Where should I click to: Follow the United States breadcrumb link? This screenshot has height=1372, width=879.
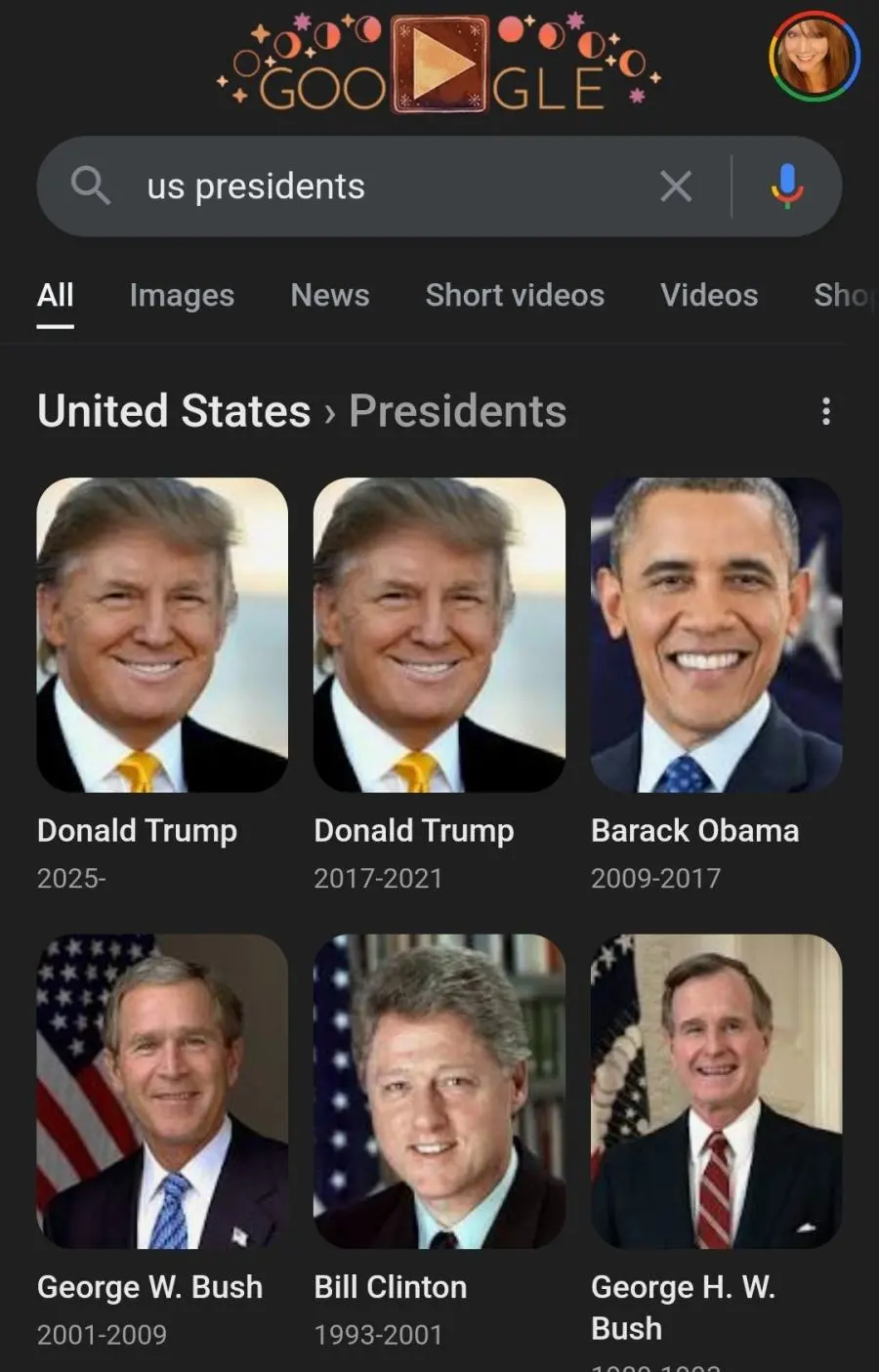[x=174, y=411]
